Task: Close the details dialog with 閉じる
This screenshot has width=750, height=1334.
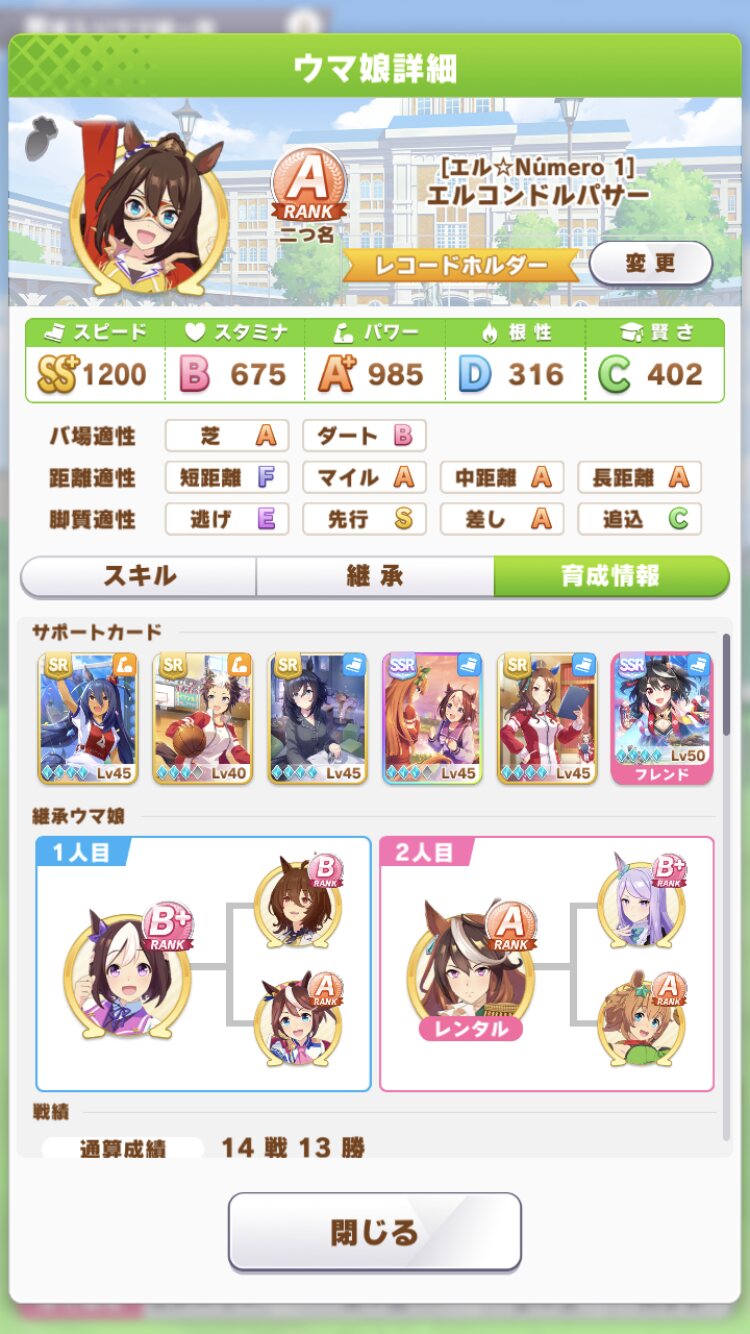Action: click(375, 1231)
